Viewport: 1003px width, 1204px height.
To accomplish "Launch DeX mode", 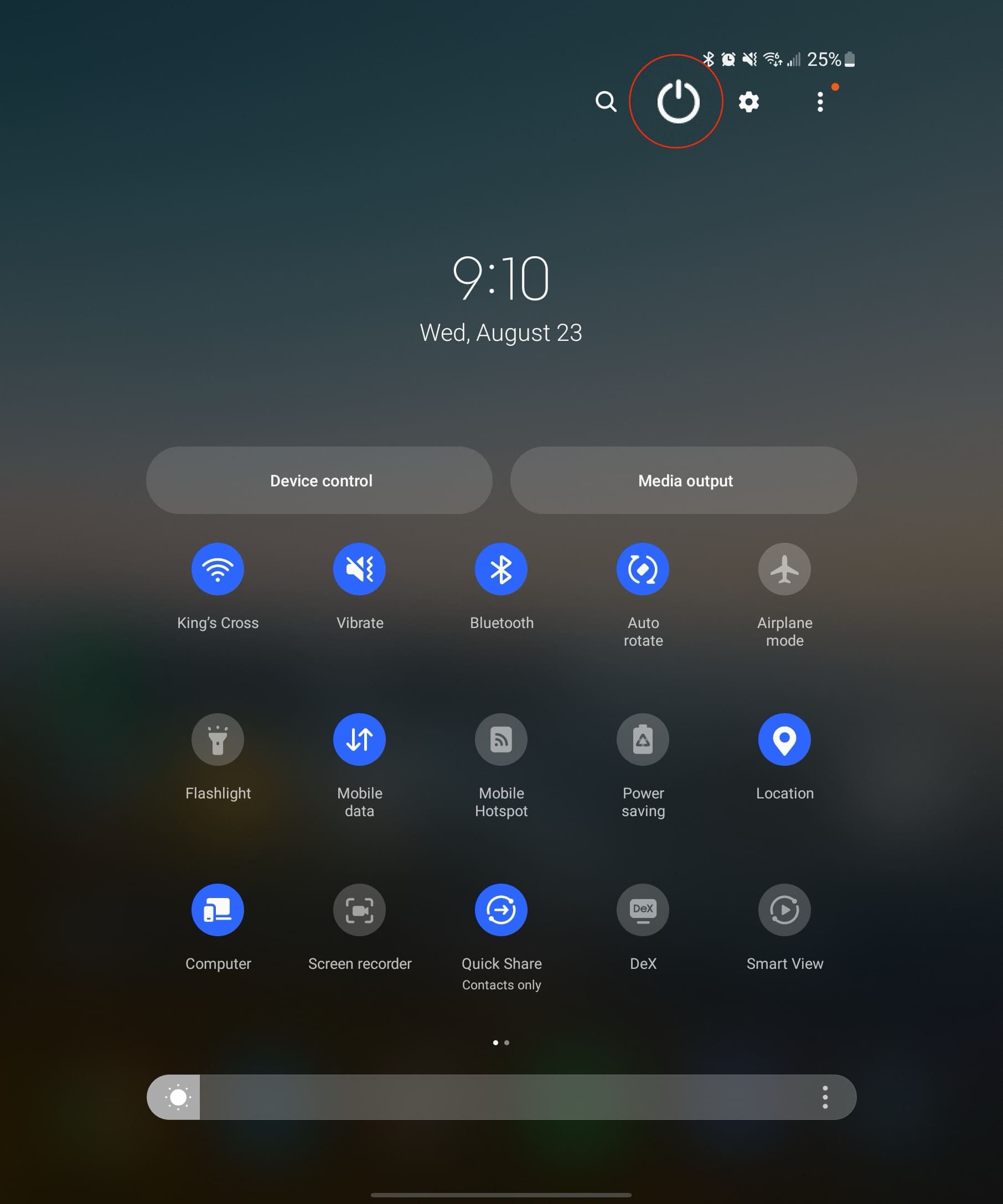I will [643, 910].
